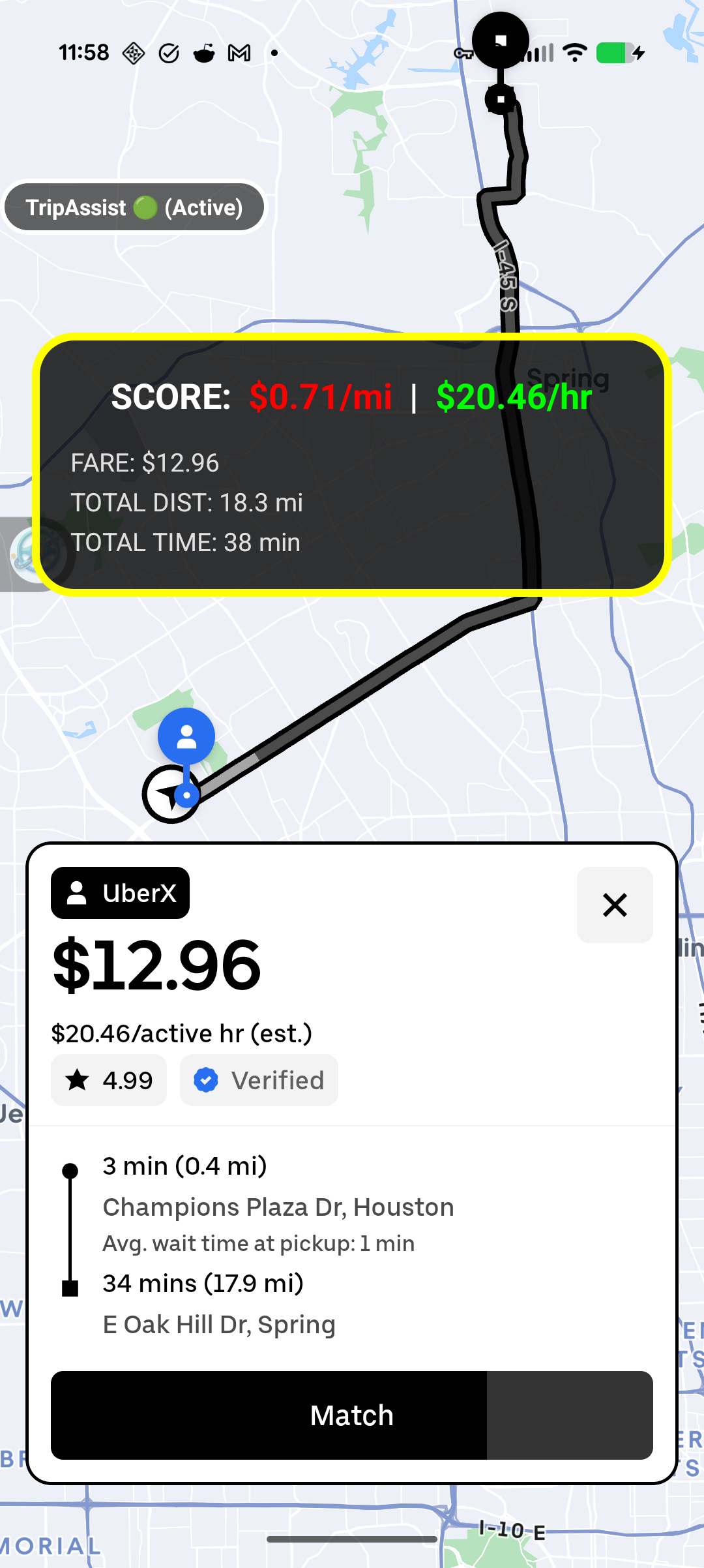Tap the blue pickup passenger pin
704x1568 pixels.
pos(186,737)
